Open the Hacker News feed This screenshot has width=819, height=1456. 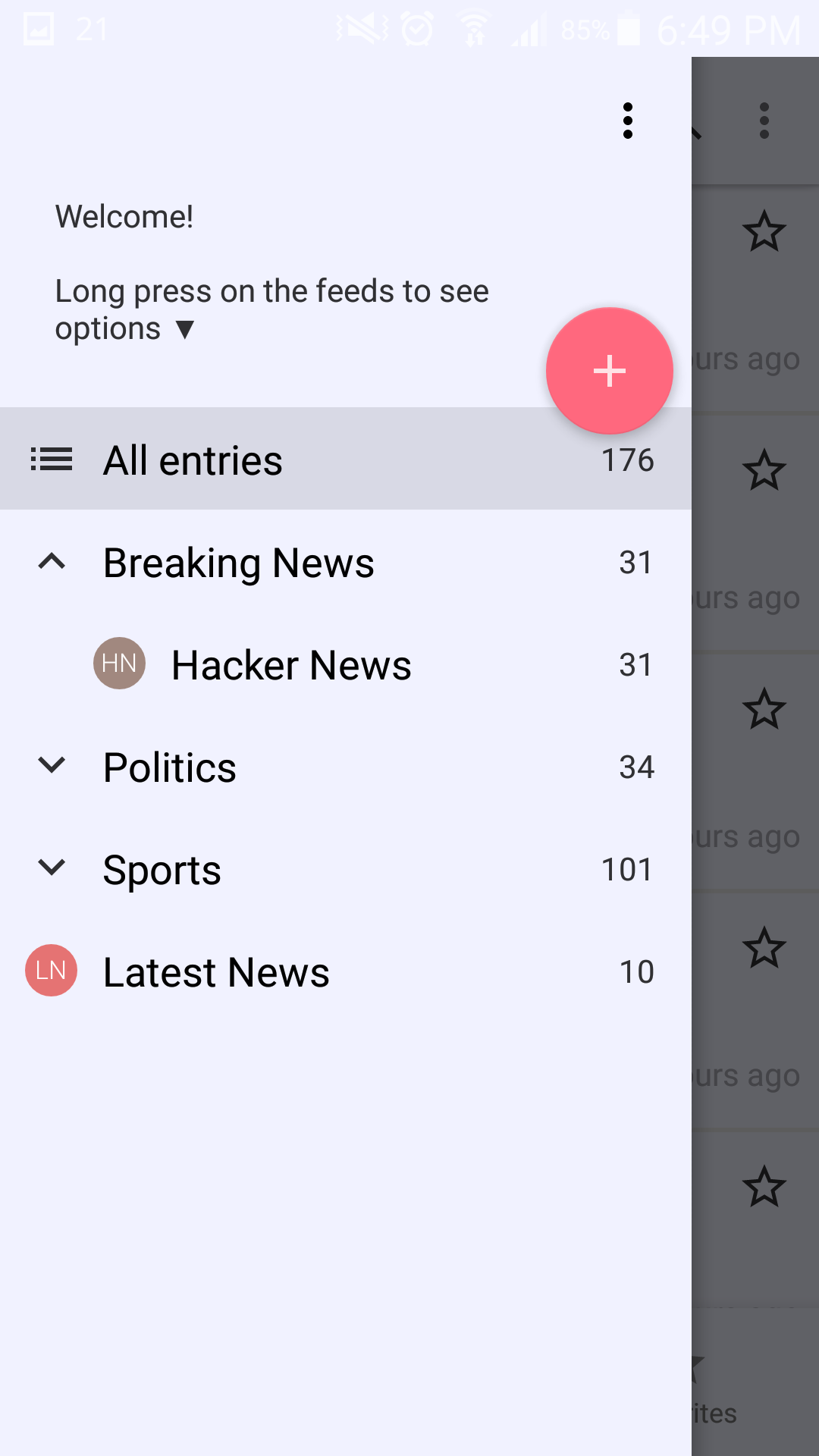tap(291, 665)
